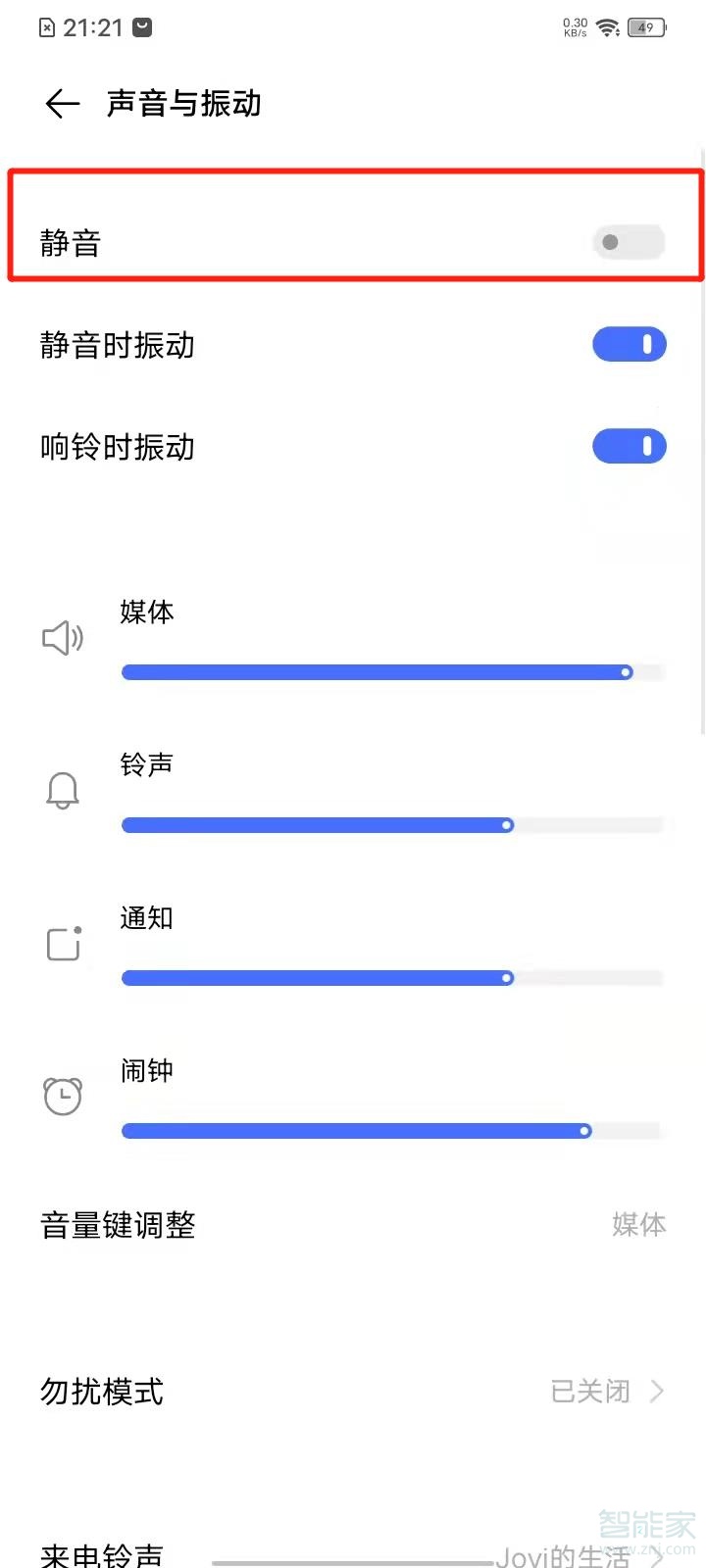Click the Wi-Fi icon in status bar
The height and width of the screenshot is (1568, 706).
[608, 26]
